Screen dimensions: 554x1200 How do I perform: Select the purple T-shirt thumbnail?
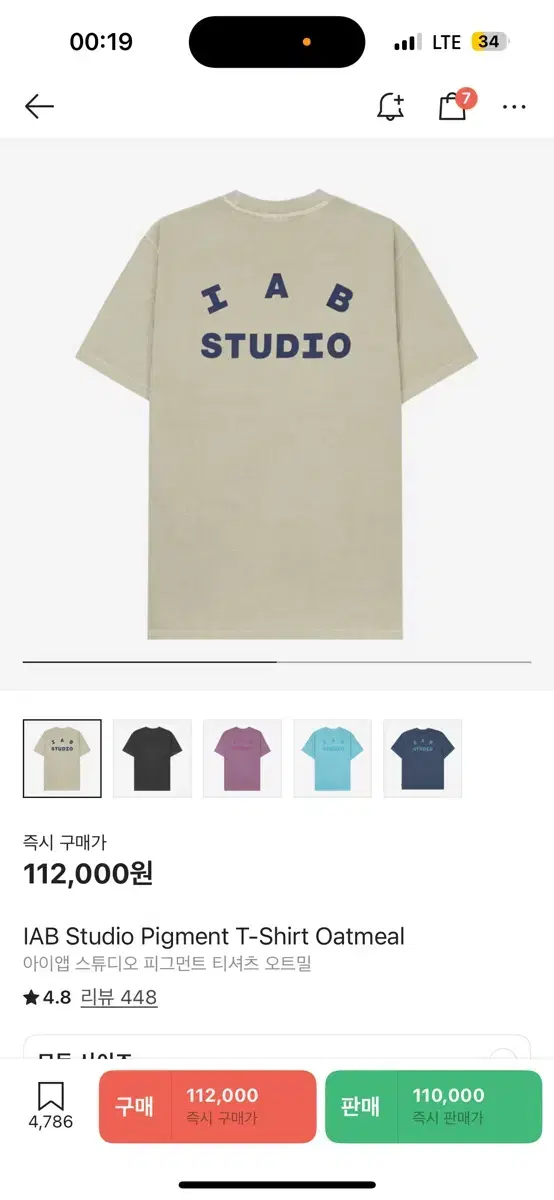pyautogui.click(x=242, y=758)
